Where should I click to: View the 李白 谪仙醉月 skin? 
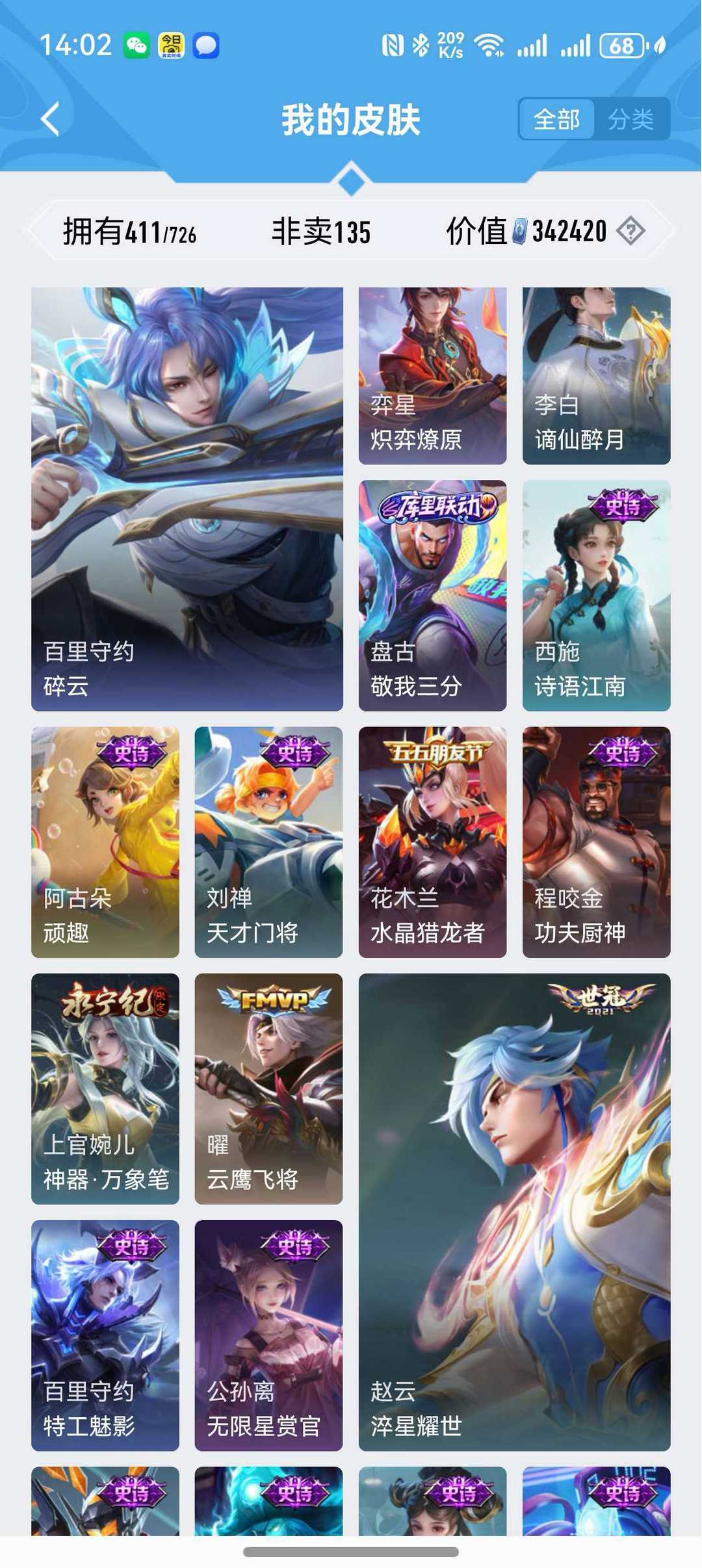596,376
